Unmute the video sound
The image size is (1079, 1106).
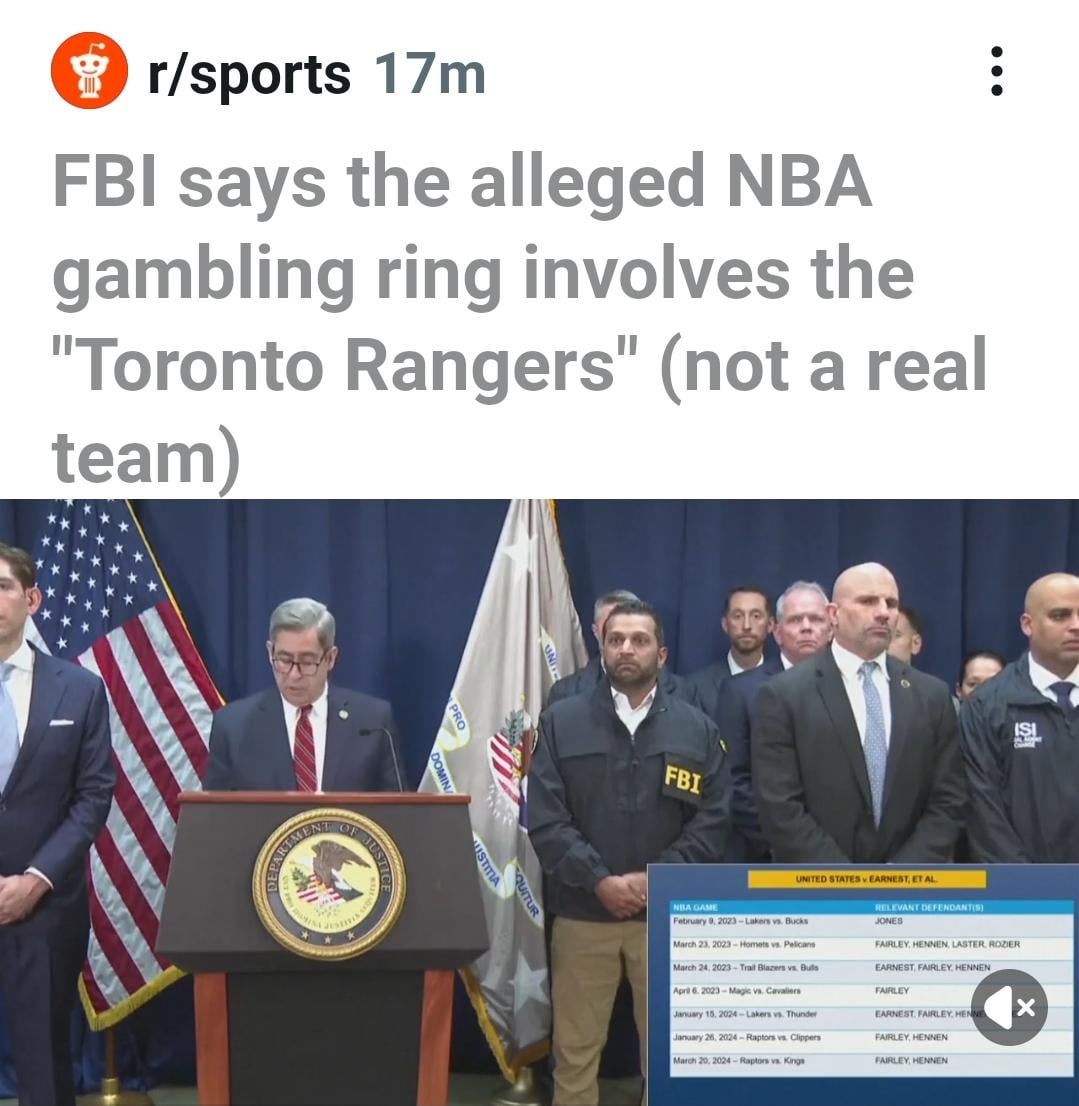coord(1009,1007)
